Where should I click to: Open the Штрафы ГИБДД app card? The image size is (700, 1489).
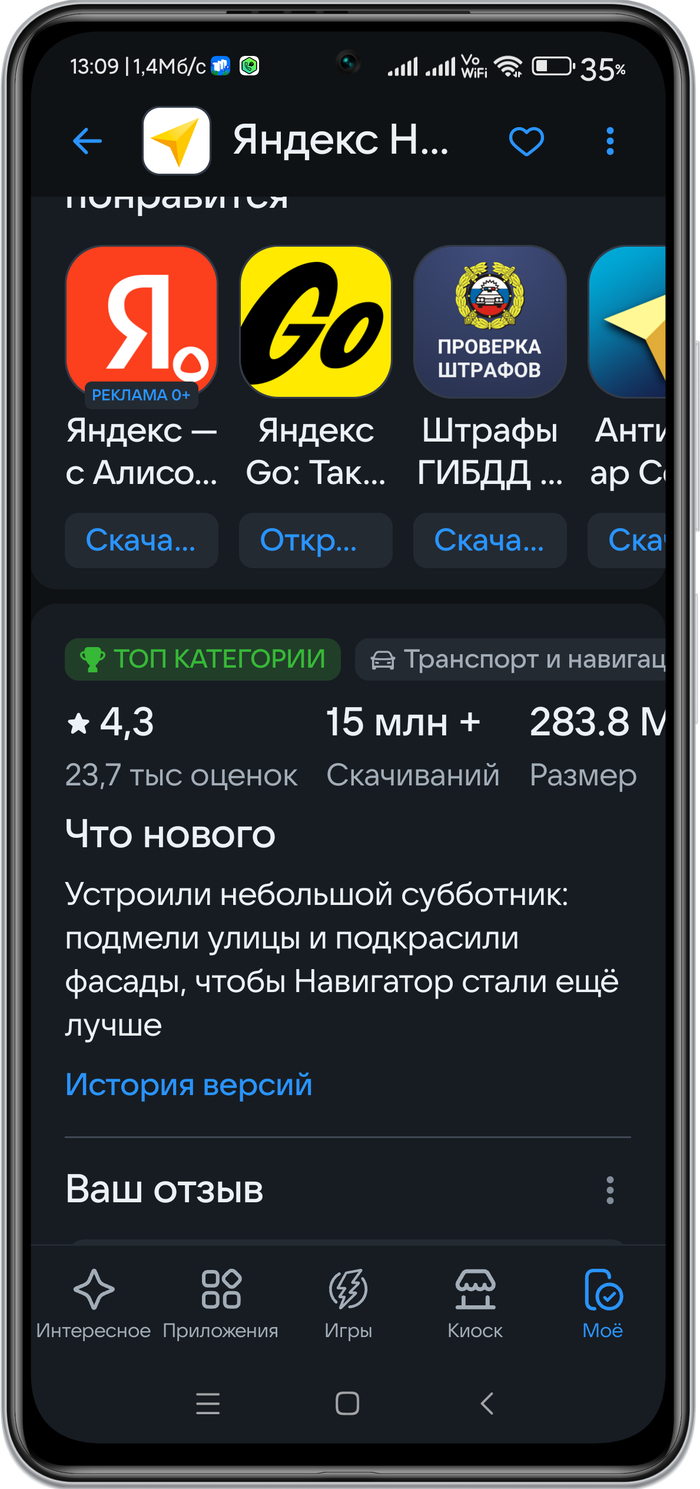(x=490, y=322)
